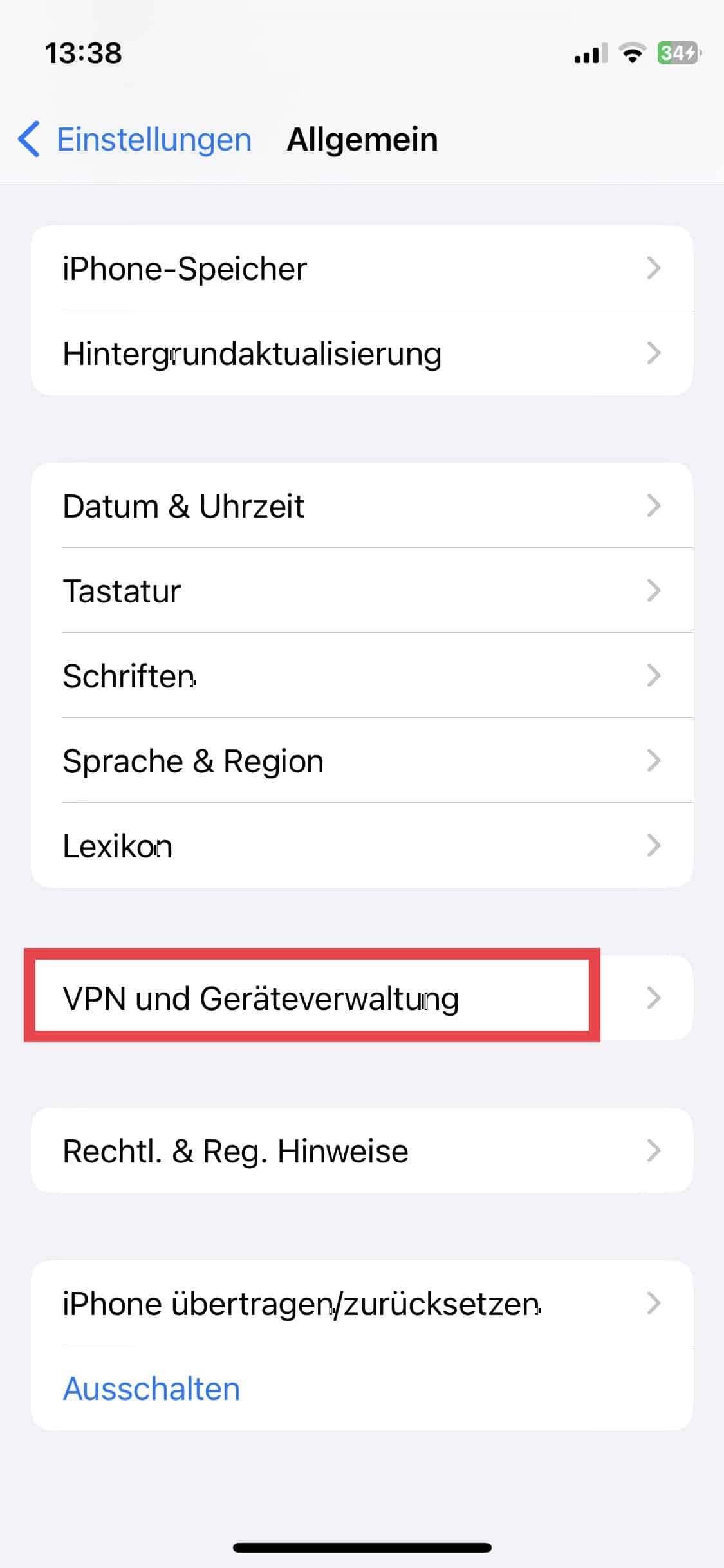Open Hintergrundaktualisierung settings

[x=360, y=353]
